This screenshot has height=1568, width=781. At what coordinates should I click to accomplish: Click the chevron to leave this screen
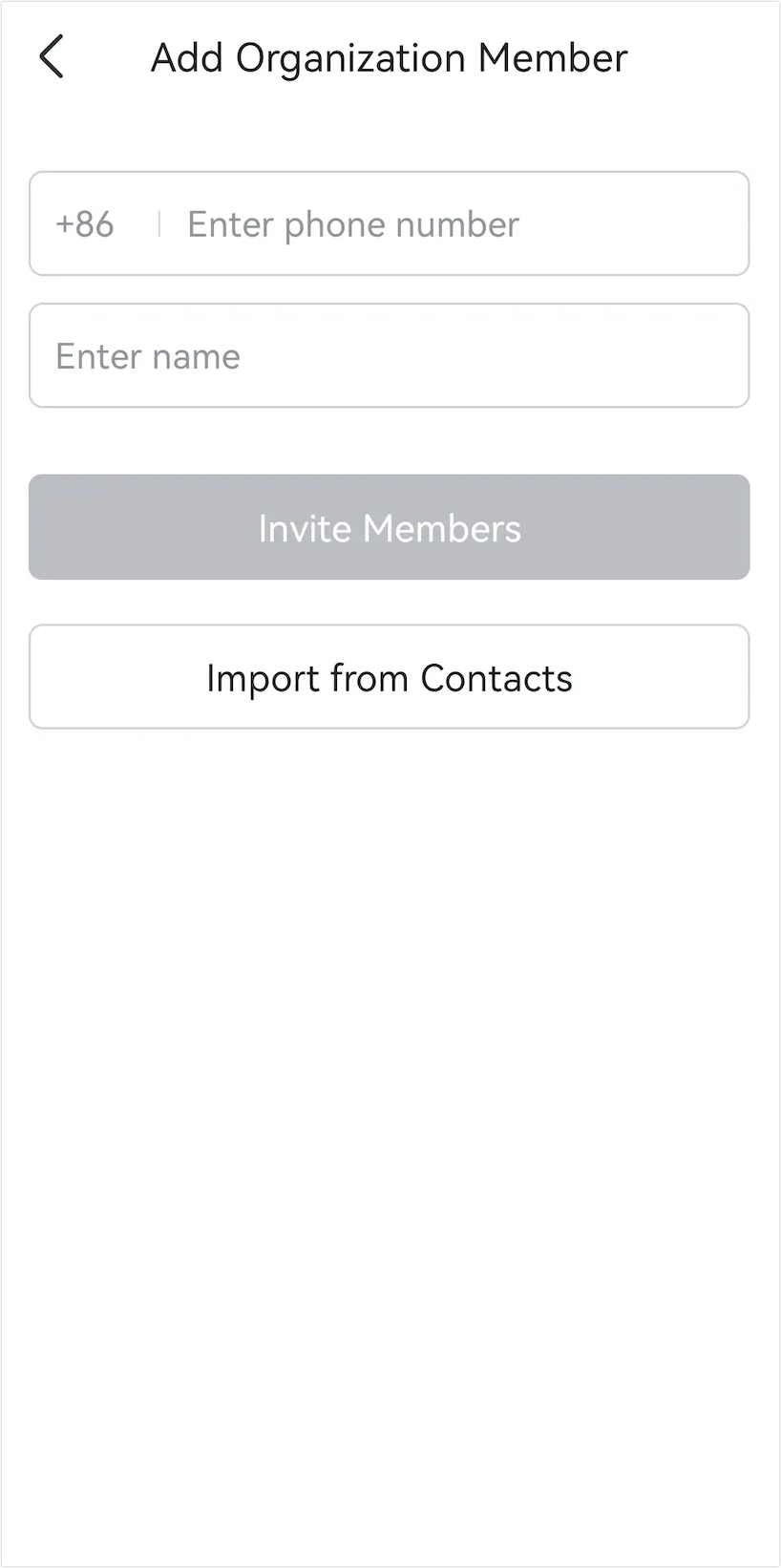tap(53, 56)
